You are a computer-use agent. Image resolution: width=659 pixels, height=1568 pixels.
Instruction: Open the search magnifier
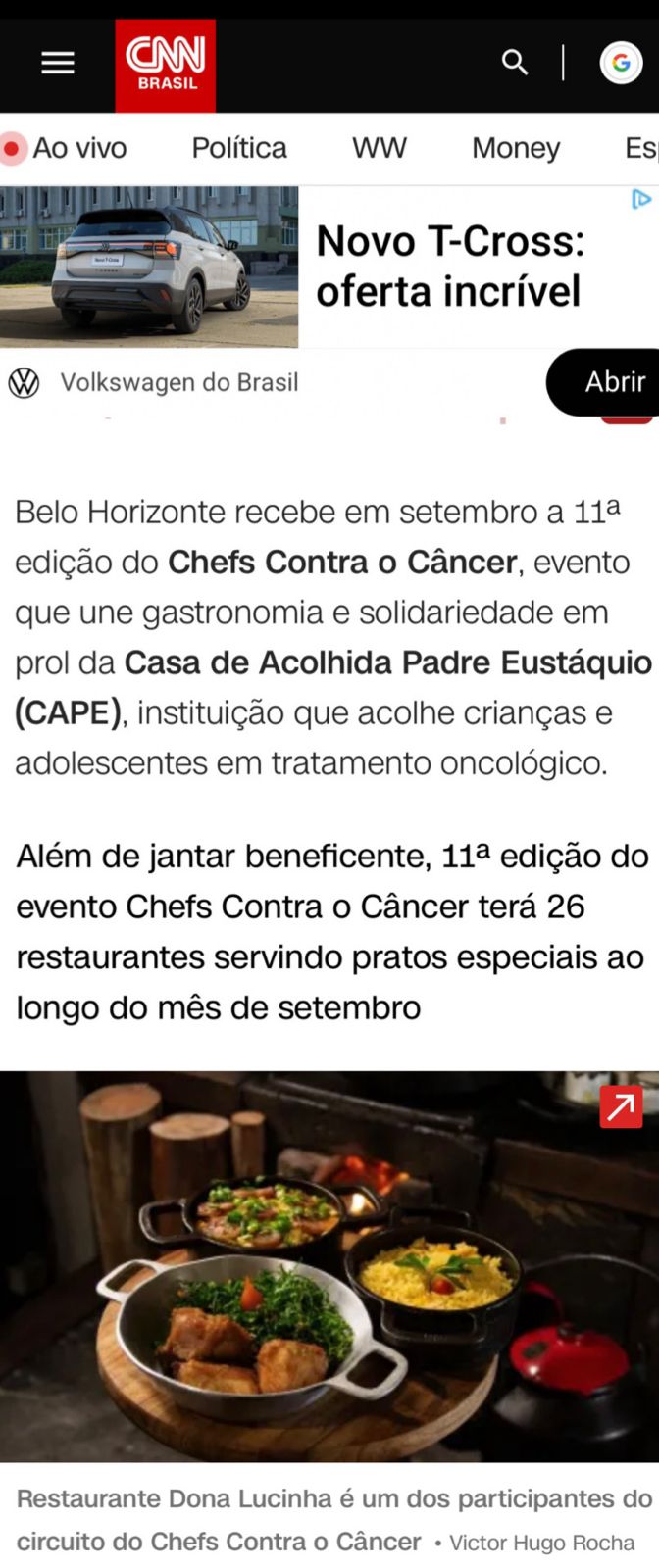coord(515,63)
